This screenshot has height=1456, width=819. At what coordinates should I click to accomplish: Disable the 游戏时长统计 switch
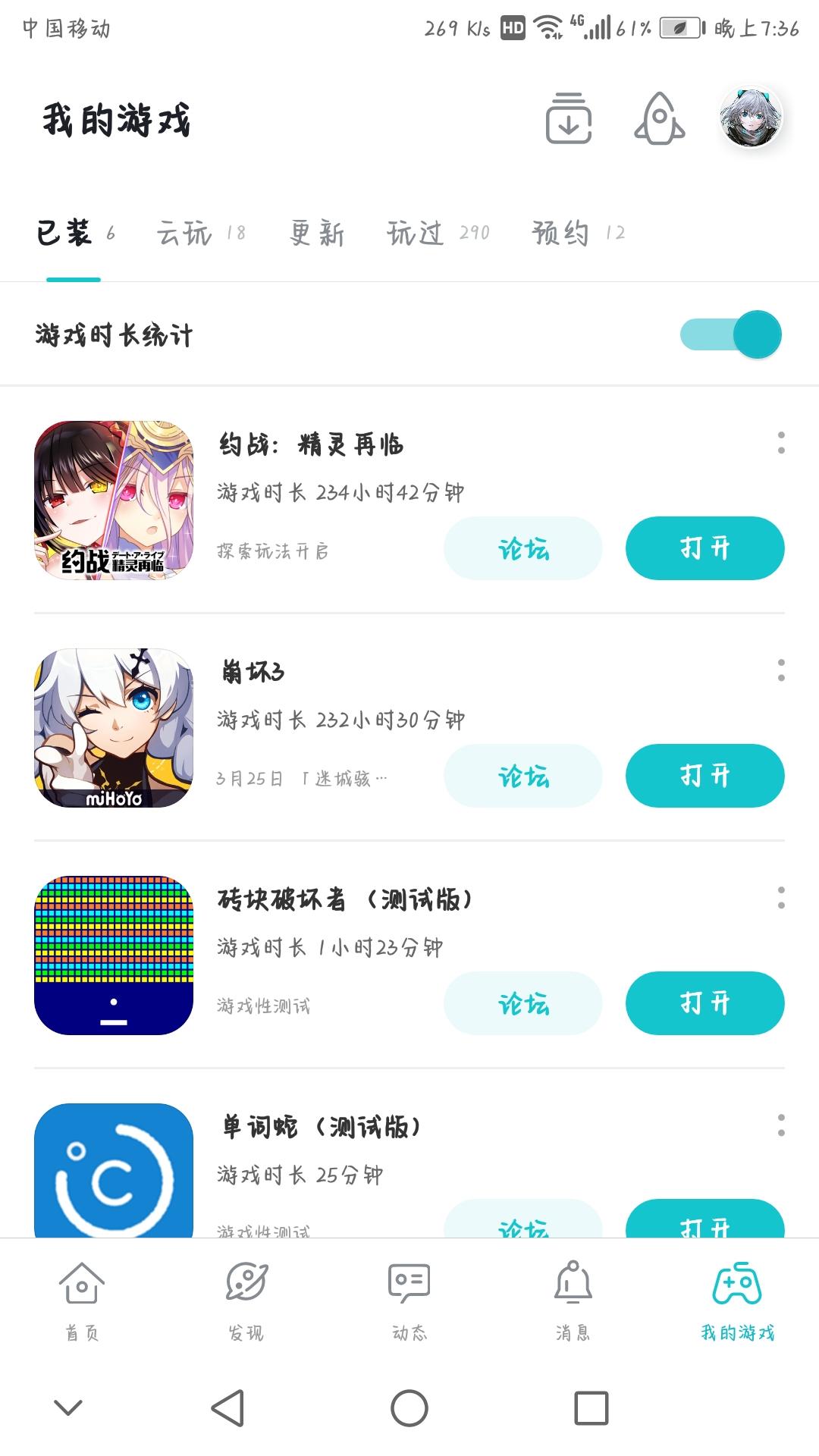coord(730,334)
